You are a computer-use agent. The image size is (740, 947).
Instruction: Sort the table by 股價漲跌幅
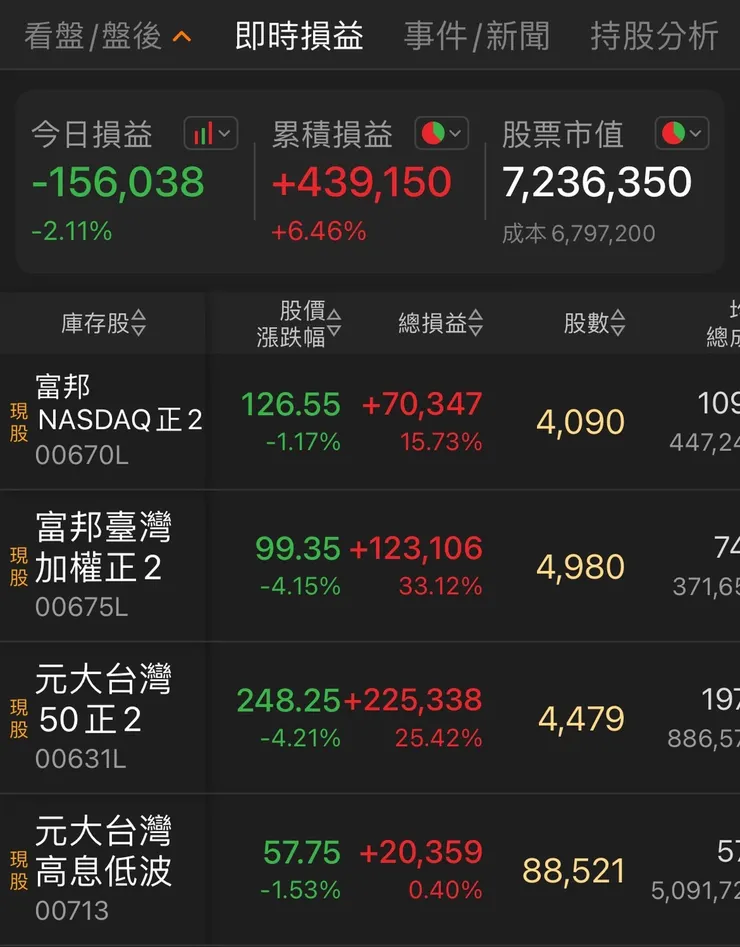click(x=290, y=322)
